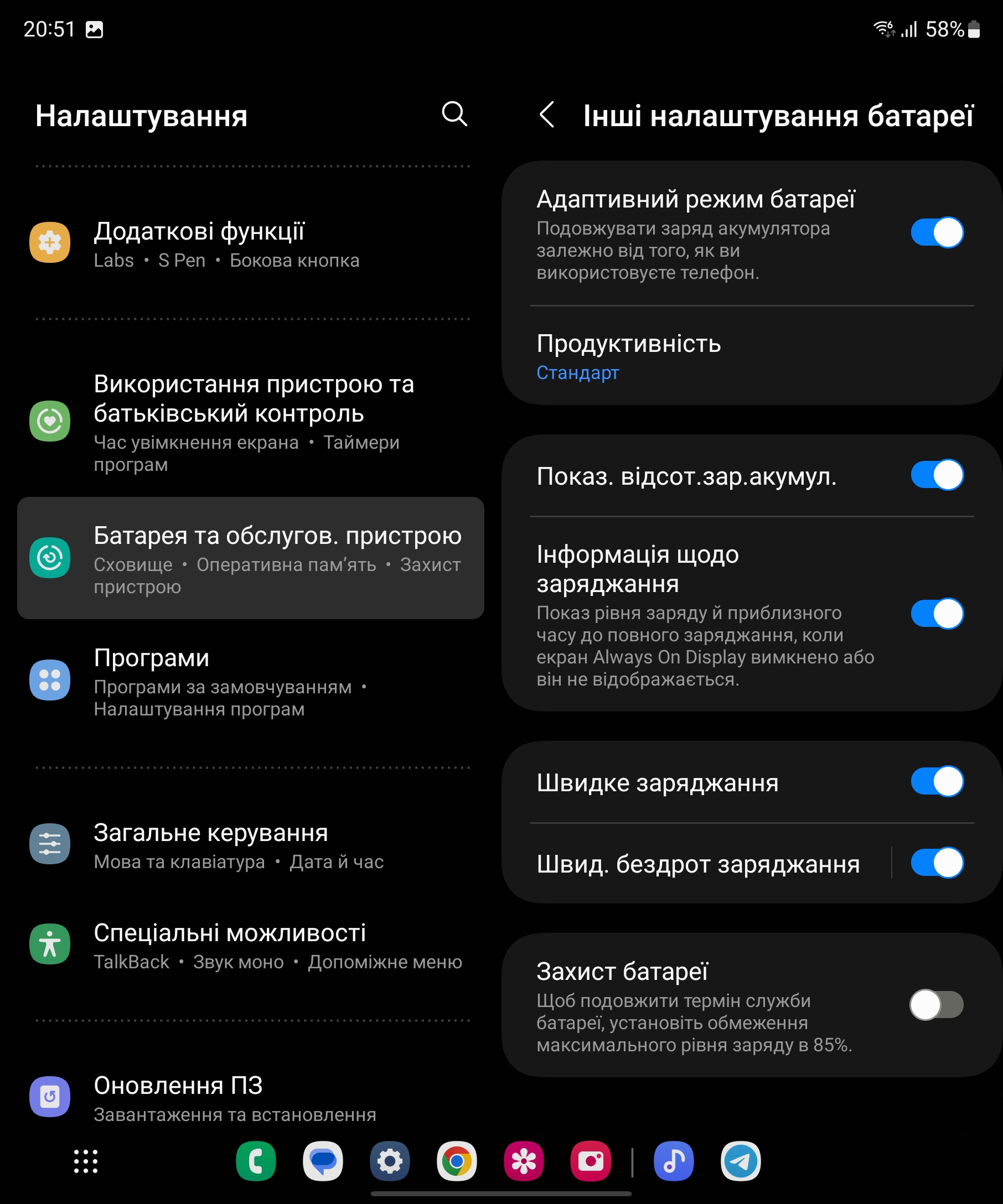
Task: Launch Chrome from the taskbar
Action: pyautogui.click(x=457, y=1161)
